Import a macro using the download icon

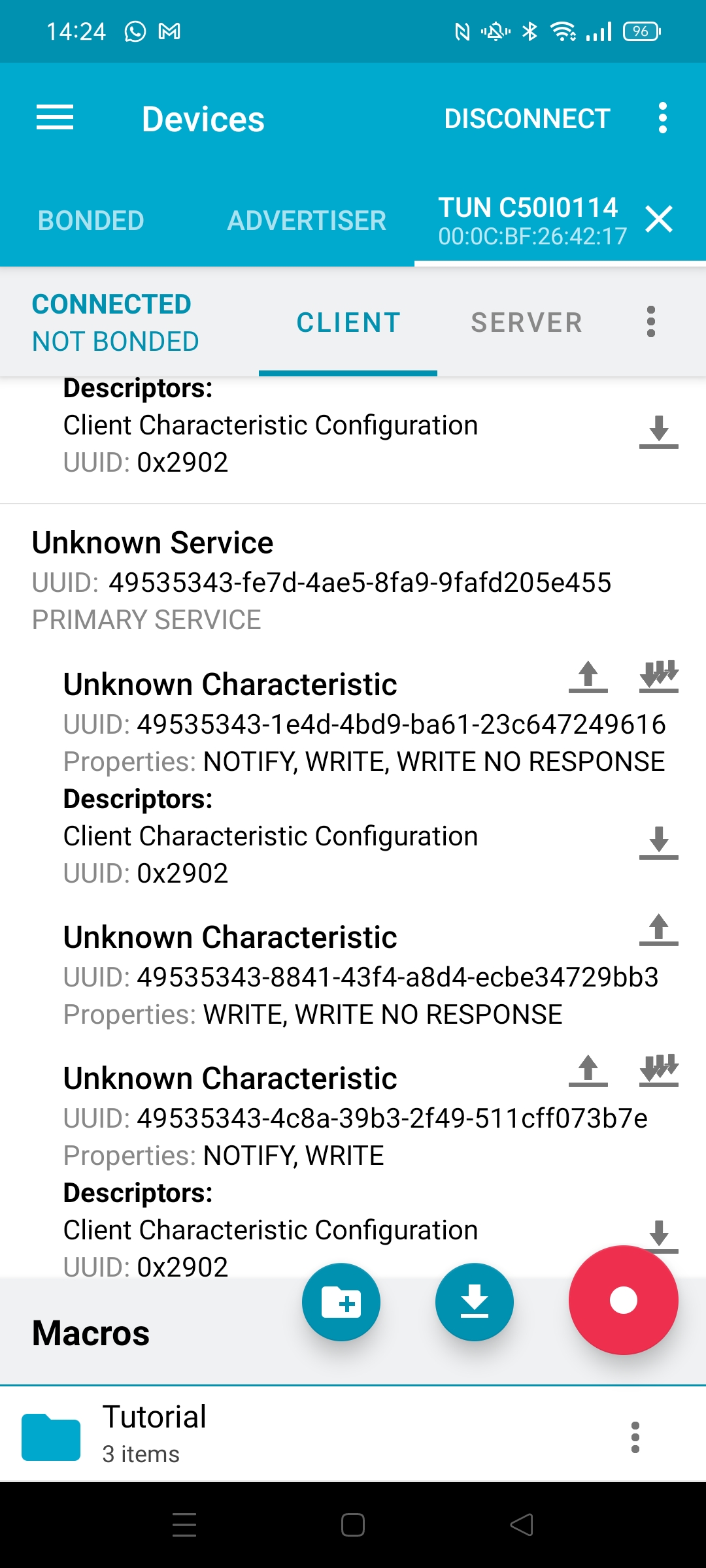475,1301
